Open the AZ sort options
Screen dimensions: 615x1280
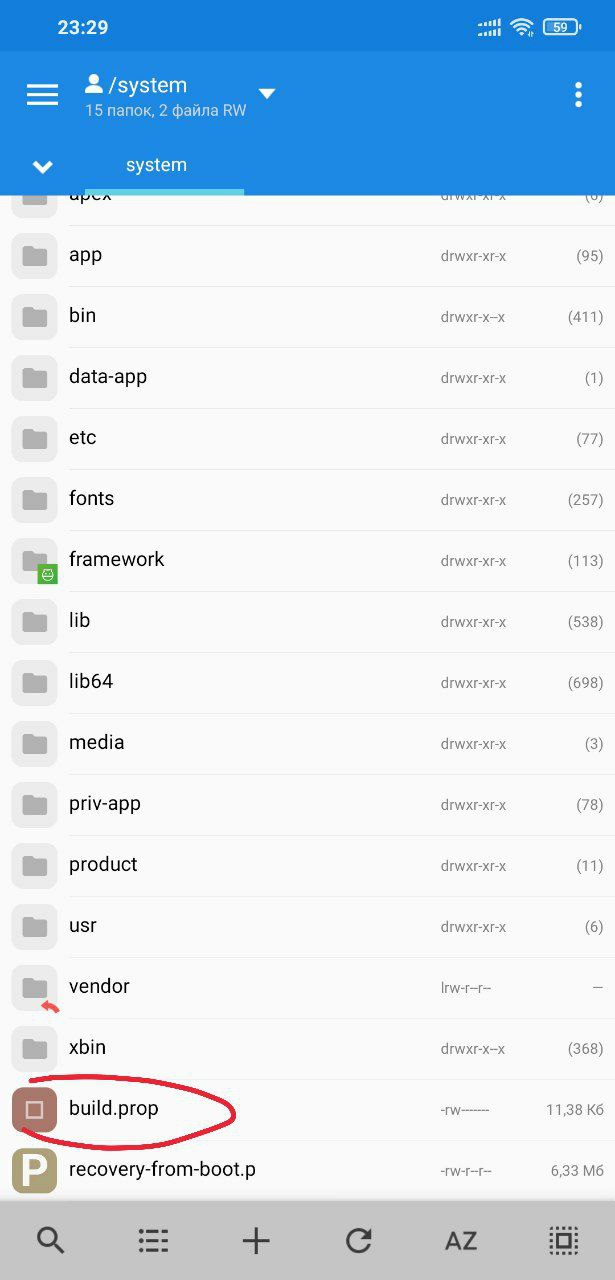pos(460,1241)
